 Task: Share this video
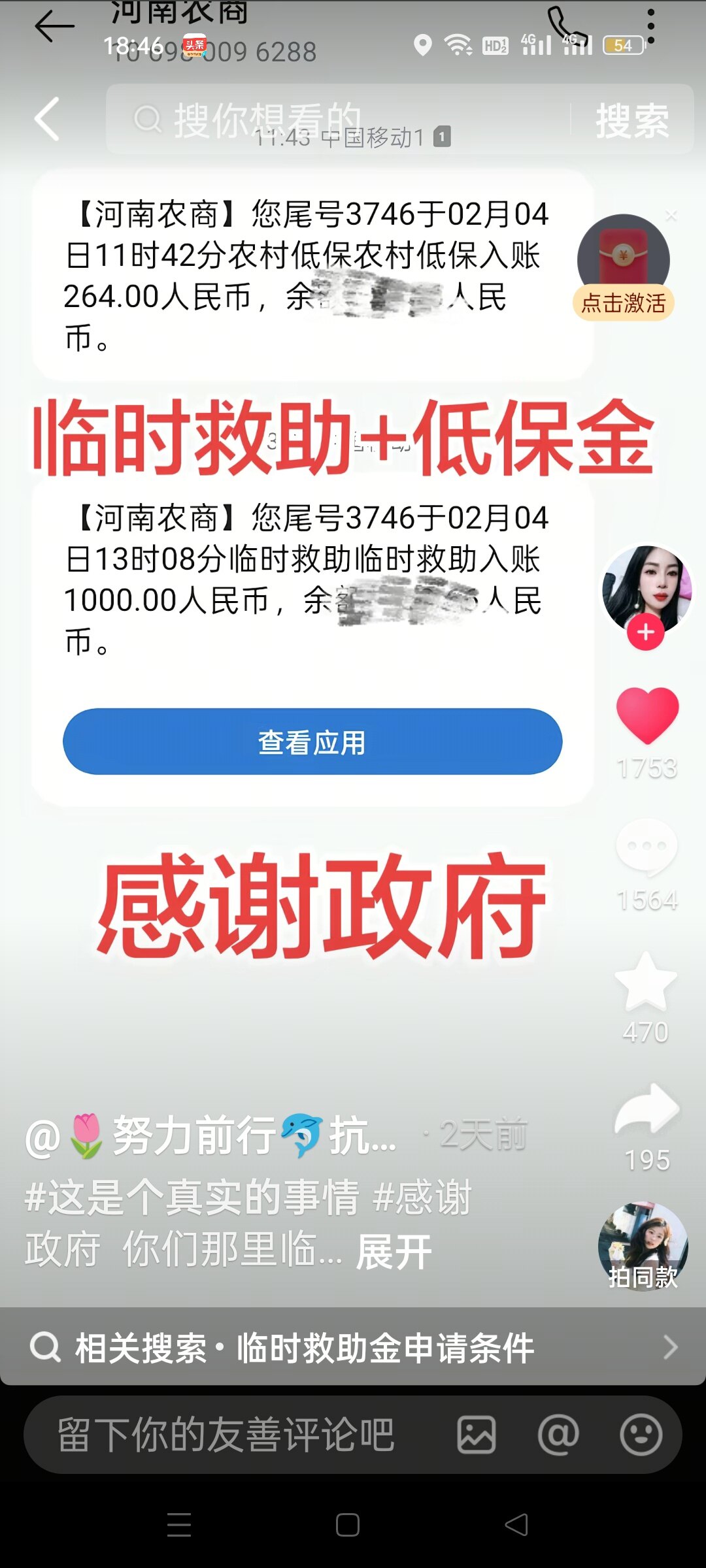pyautogui.click(x=647, y=1109)
